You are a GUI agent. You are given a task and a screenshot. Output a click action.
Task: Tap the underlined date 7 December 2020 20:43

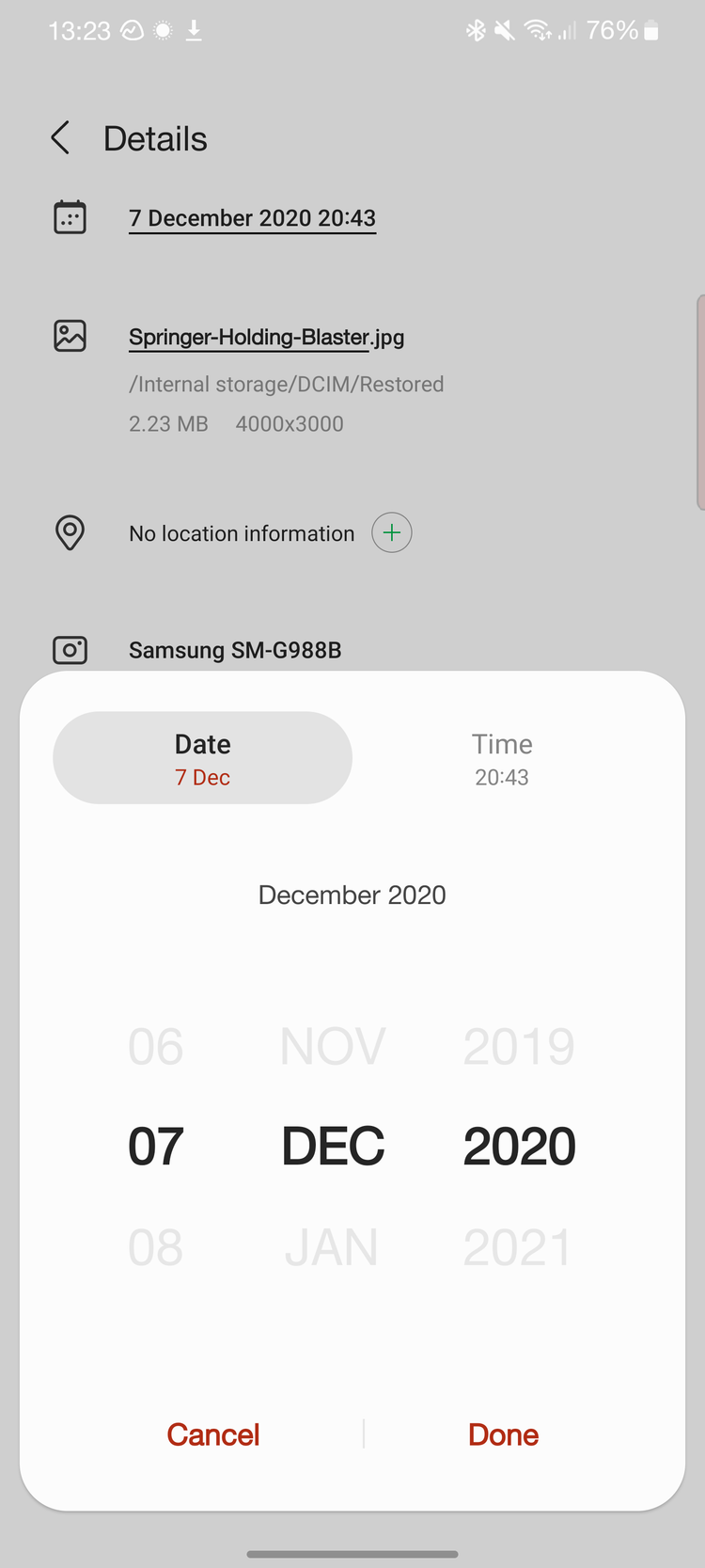click(252, 218)
